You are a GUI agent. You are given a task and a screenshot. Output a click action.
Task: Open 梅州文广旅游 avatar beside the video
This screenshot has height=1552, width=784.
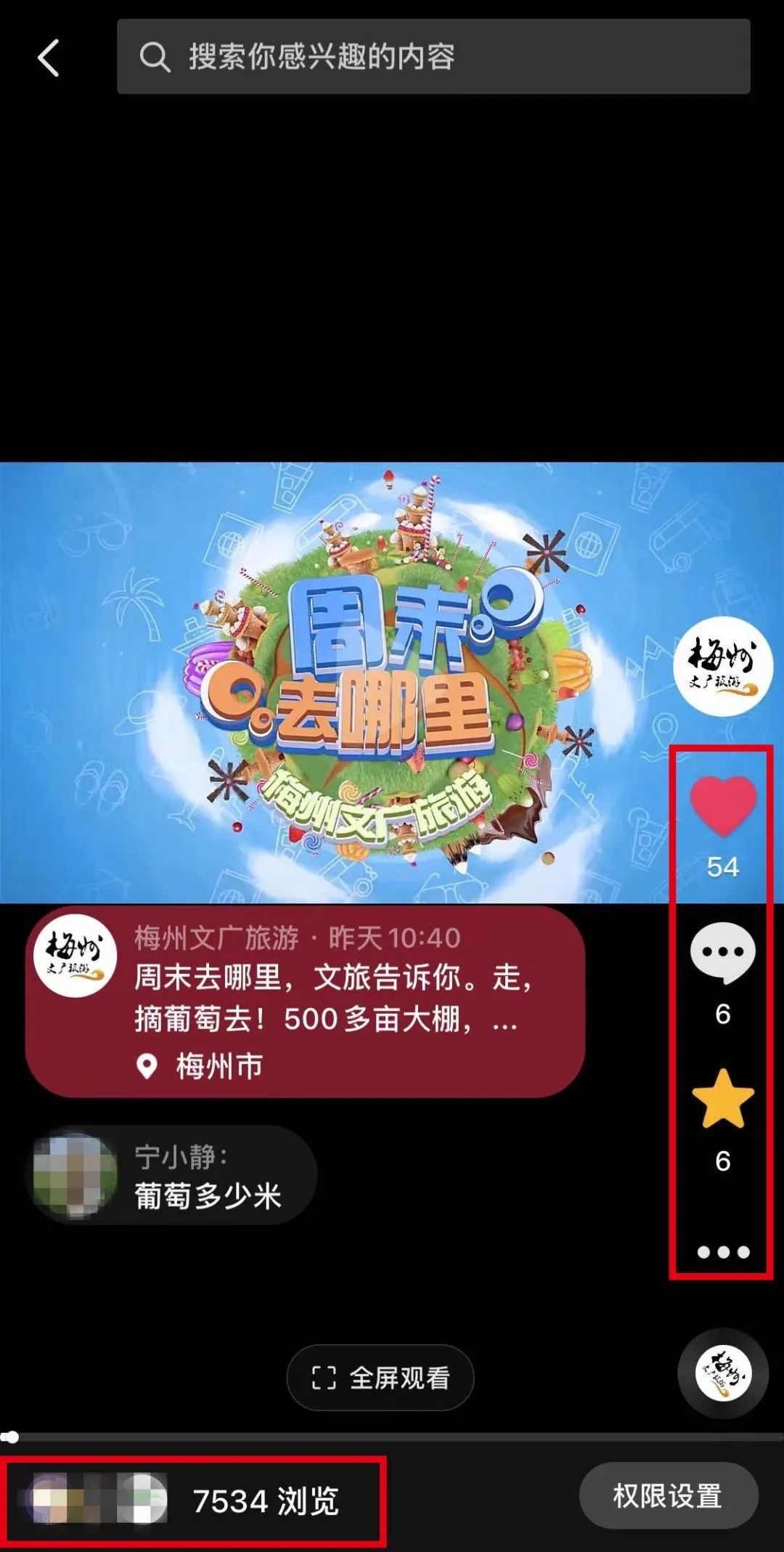pyautogui.click(x=722, y=666)
